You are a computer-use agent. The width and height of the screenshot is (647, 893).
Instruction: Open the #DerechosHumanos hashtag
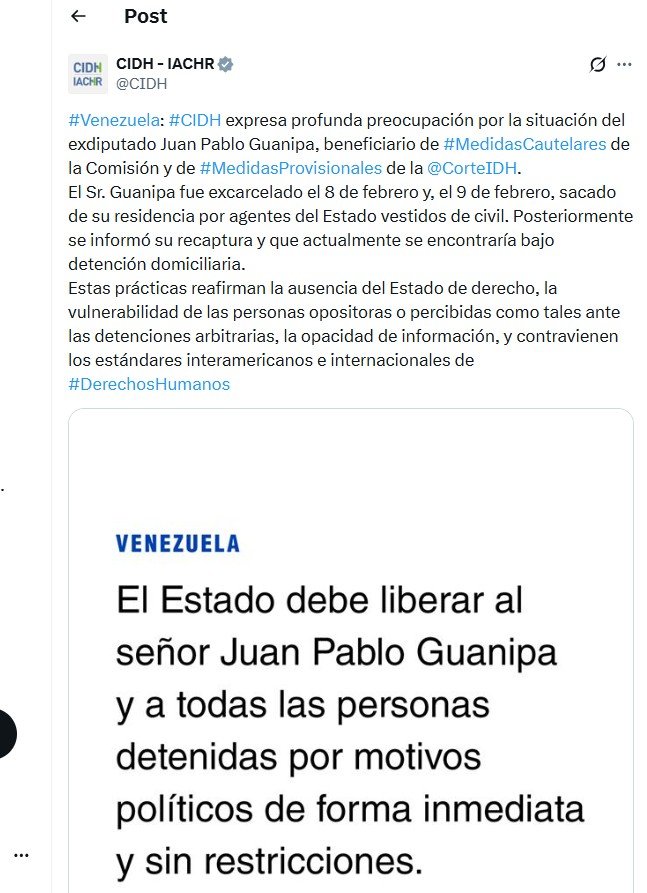pyautogui.click(x=148, y=383)
